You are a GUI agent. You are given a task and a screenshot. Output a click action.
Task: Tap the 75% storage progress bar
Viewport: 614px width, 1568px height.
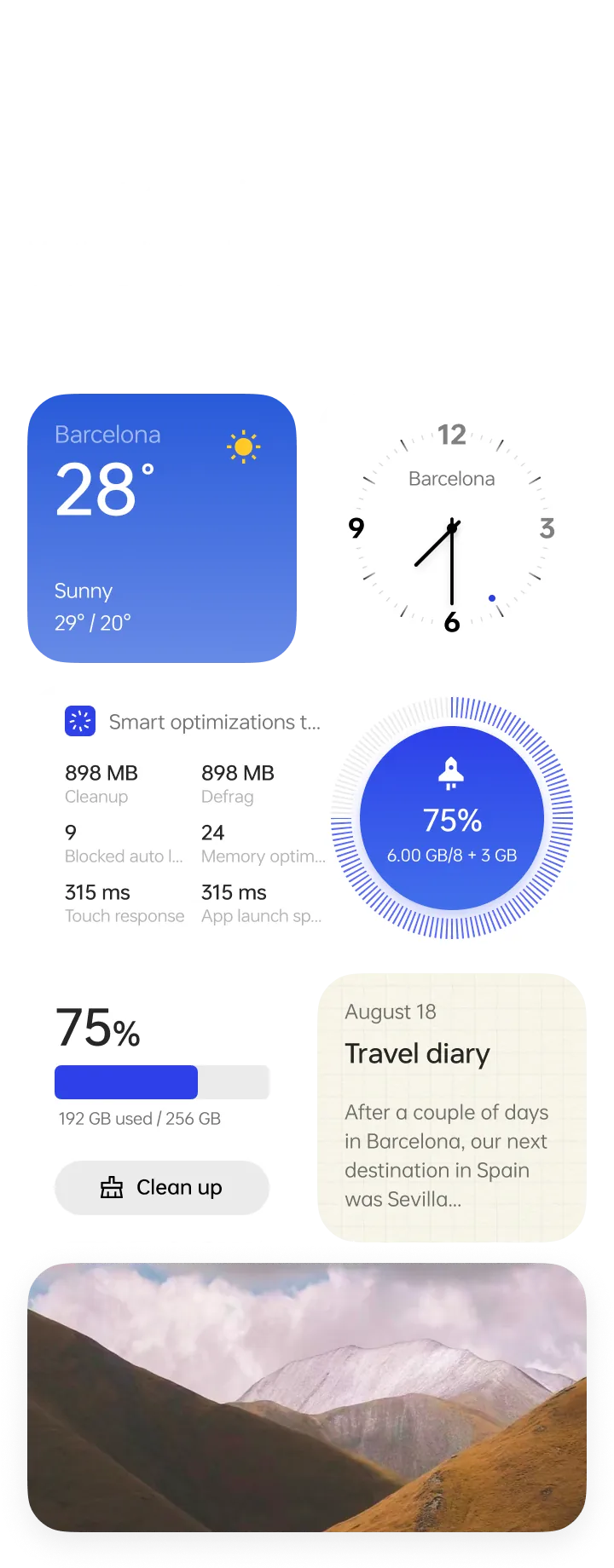click(x=162, y=1081)
